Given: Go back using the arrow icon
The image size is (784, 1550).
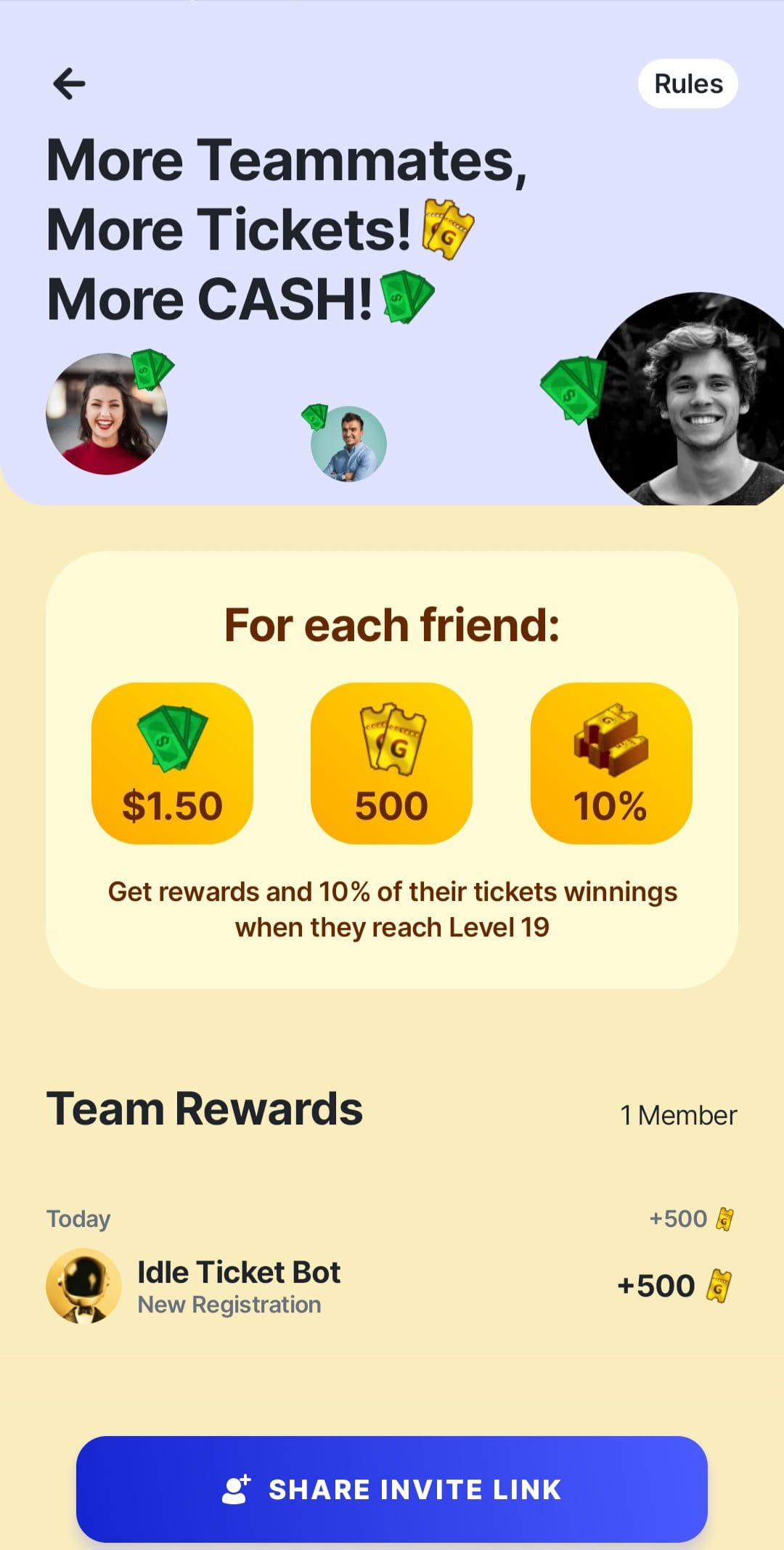Looking at the screenshot, I should click(69, 83).
